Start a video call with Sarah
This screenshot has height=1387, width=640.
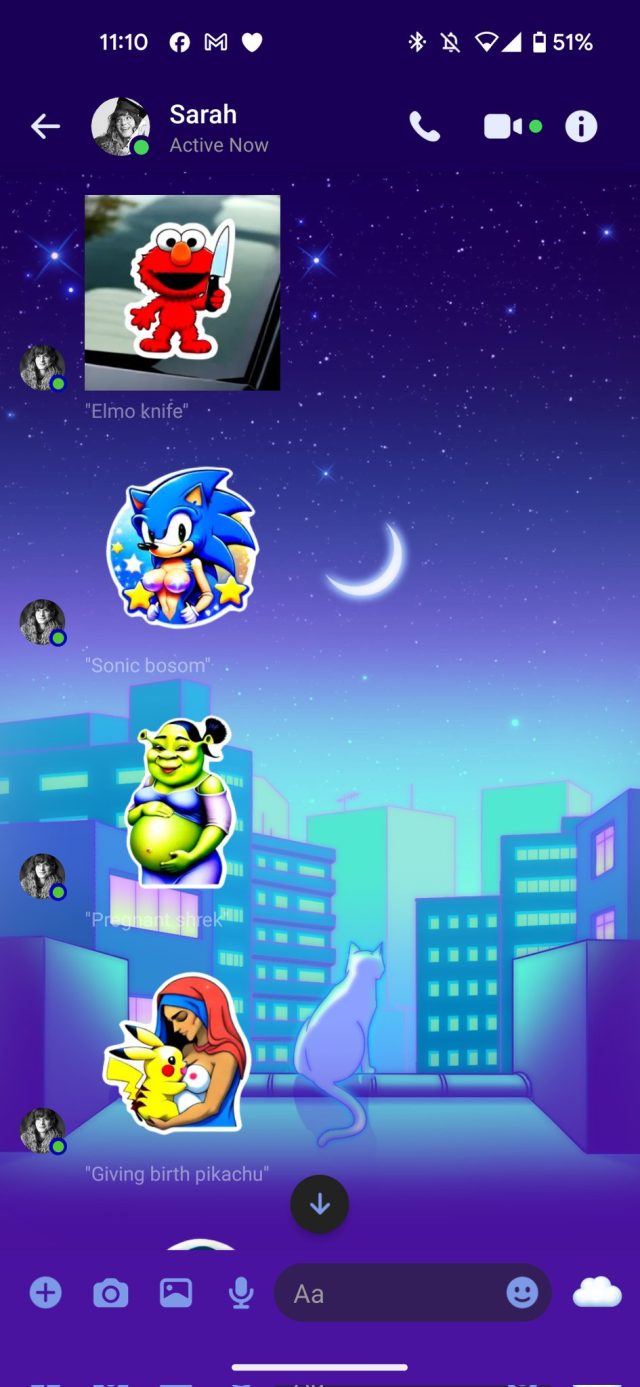pos(503,126)
